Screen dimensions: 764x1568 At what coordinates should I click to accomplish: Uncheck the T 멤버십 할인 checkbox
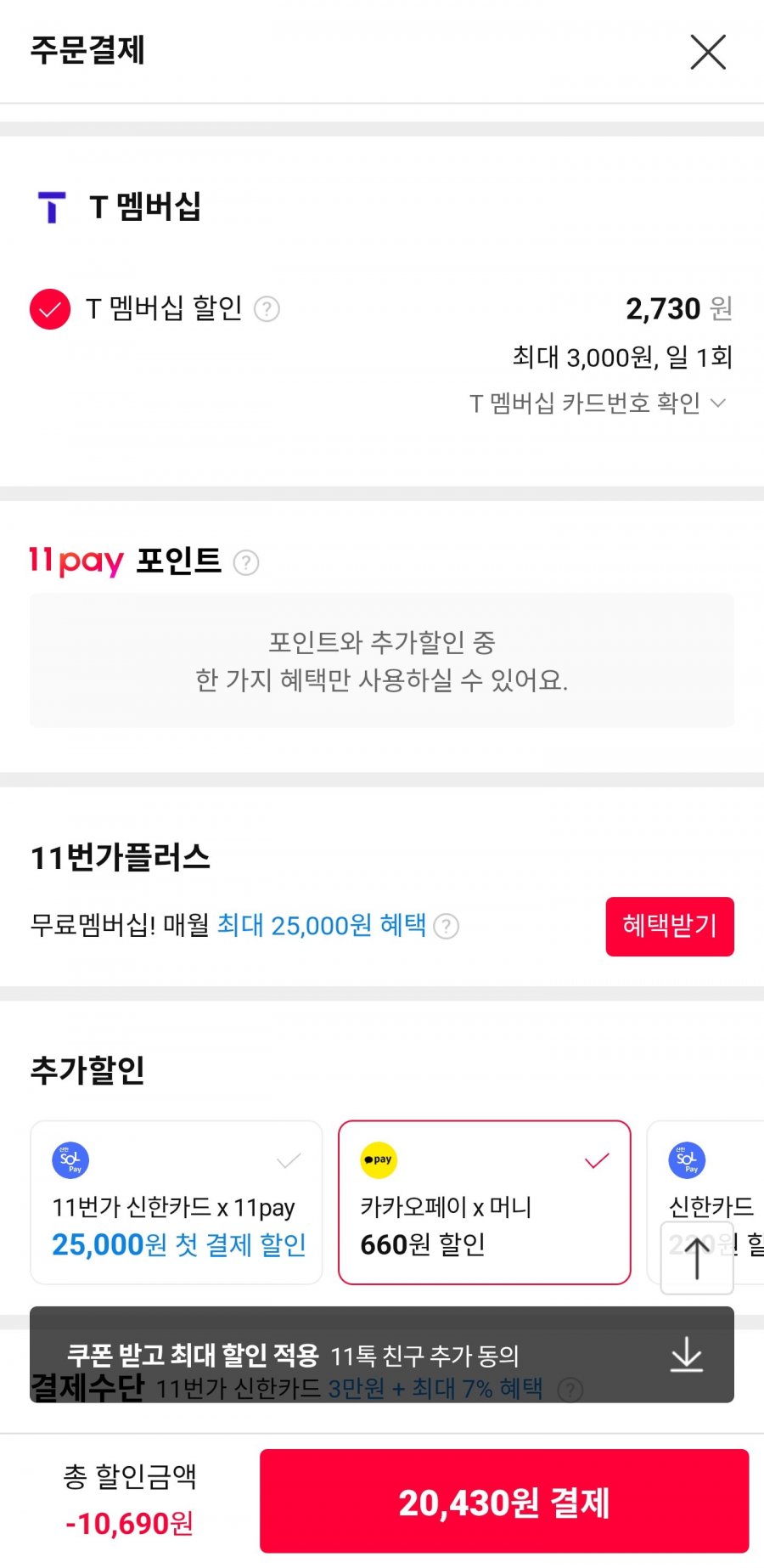coord(50,309)
